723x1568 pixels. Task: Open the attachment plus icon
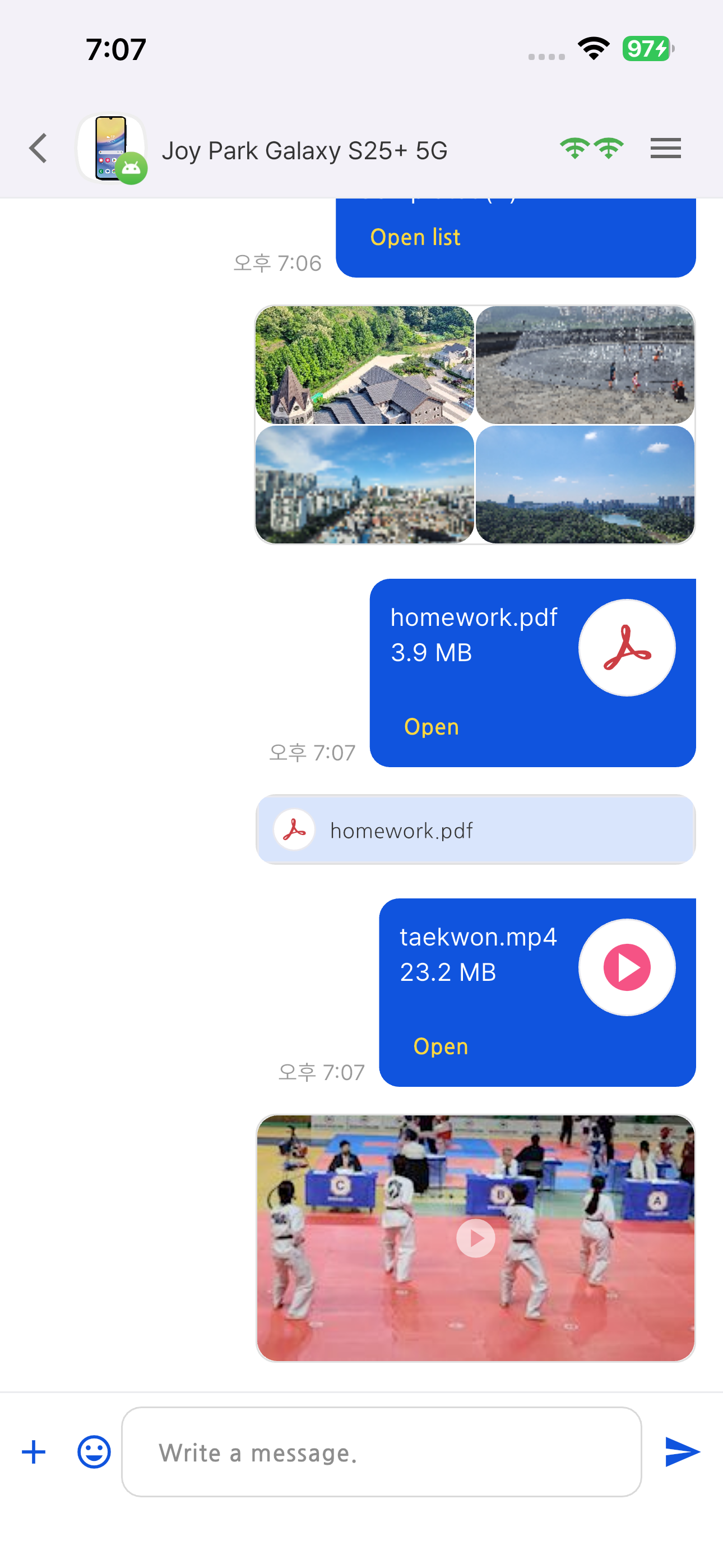tap(34, 1452)
